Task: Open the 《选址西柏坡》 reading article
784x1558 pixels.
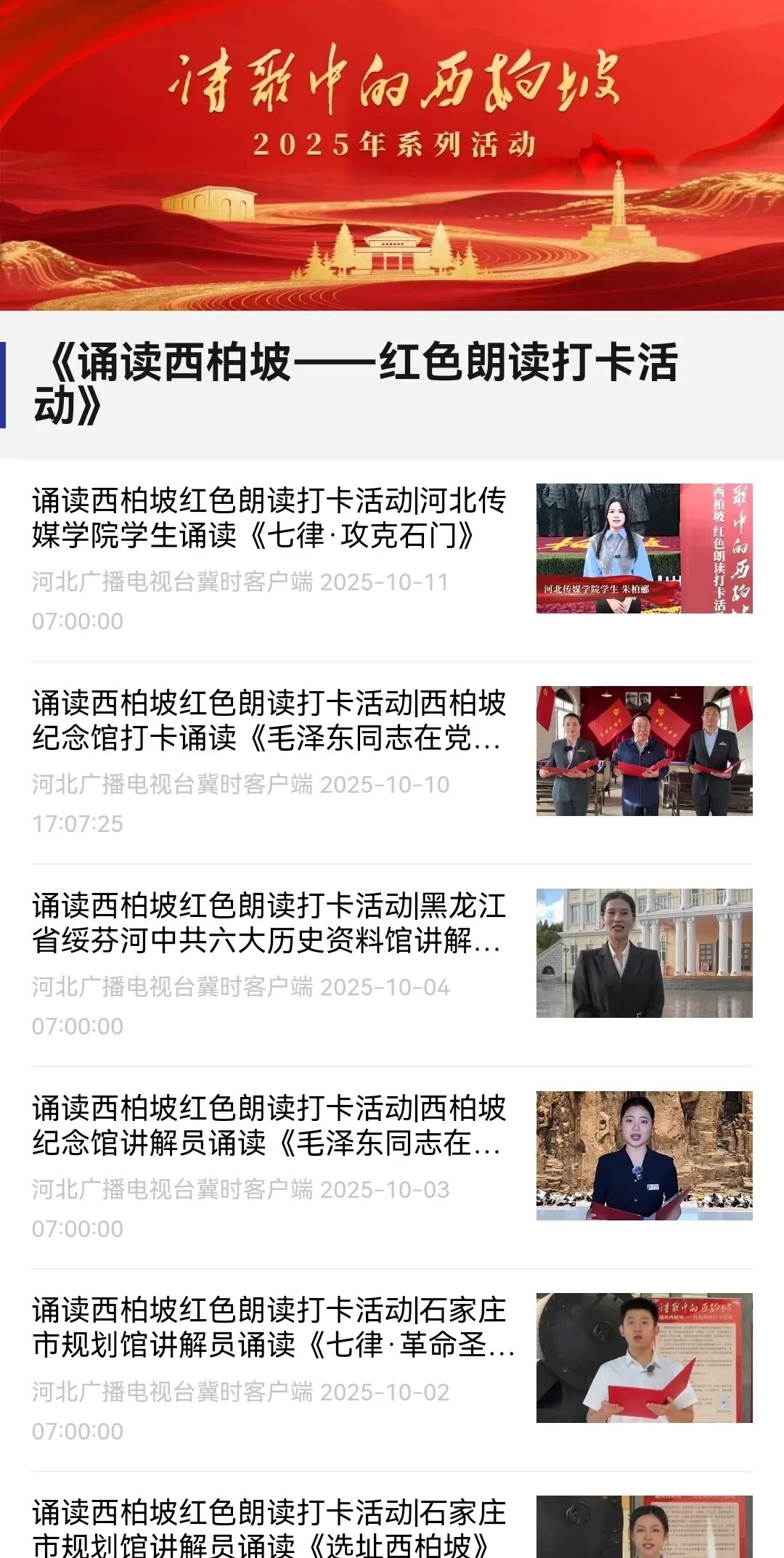Action: click(x=269, y=1528)
